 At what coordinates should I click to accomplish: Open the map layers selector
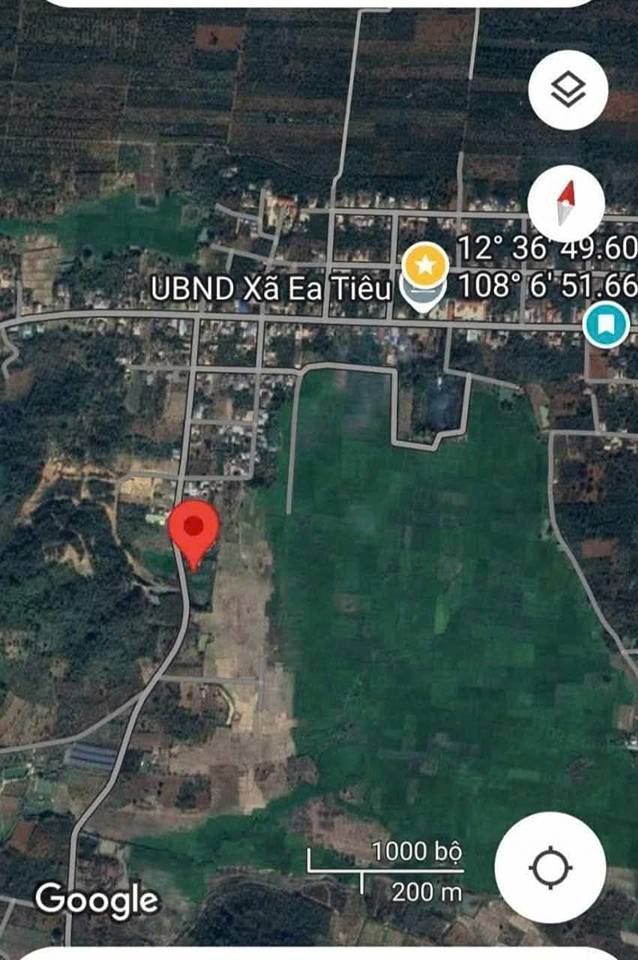tap(568, 90)
